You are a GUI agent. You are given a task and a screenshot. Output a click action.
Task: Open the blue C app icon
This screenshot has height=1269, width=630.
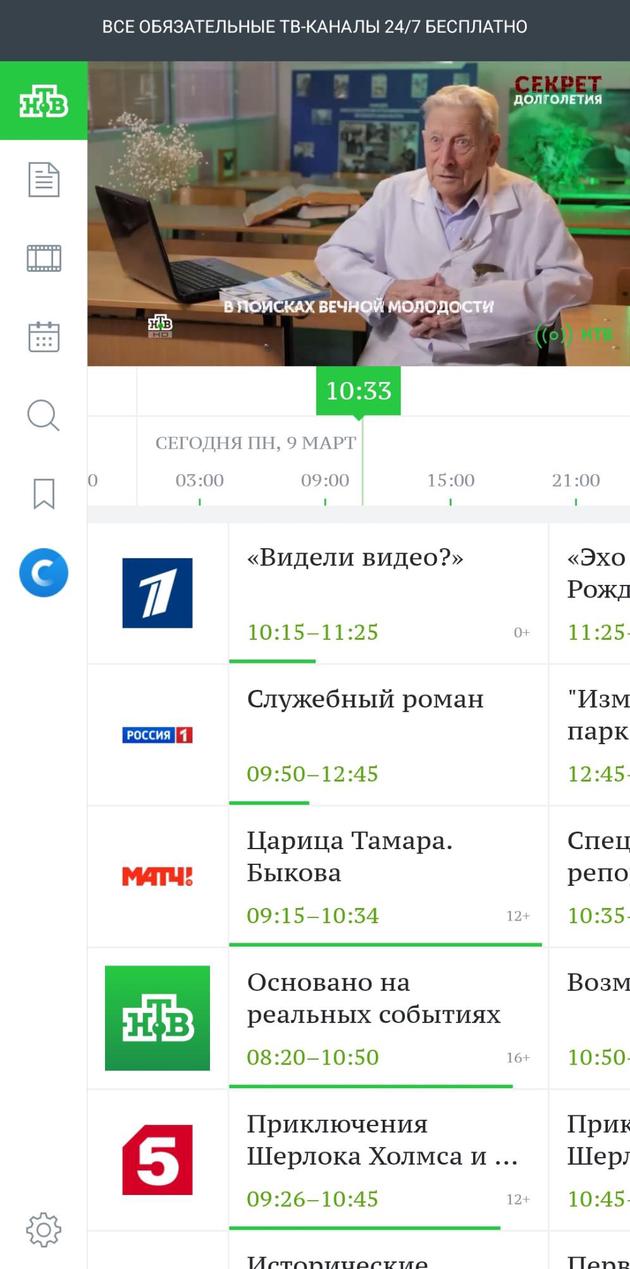[43, 573]
